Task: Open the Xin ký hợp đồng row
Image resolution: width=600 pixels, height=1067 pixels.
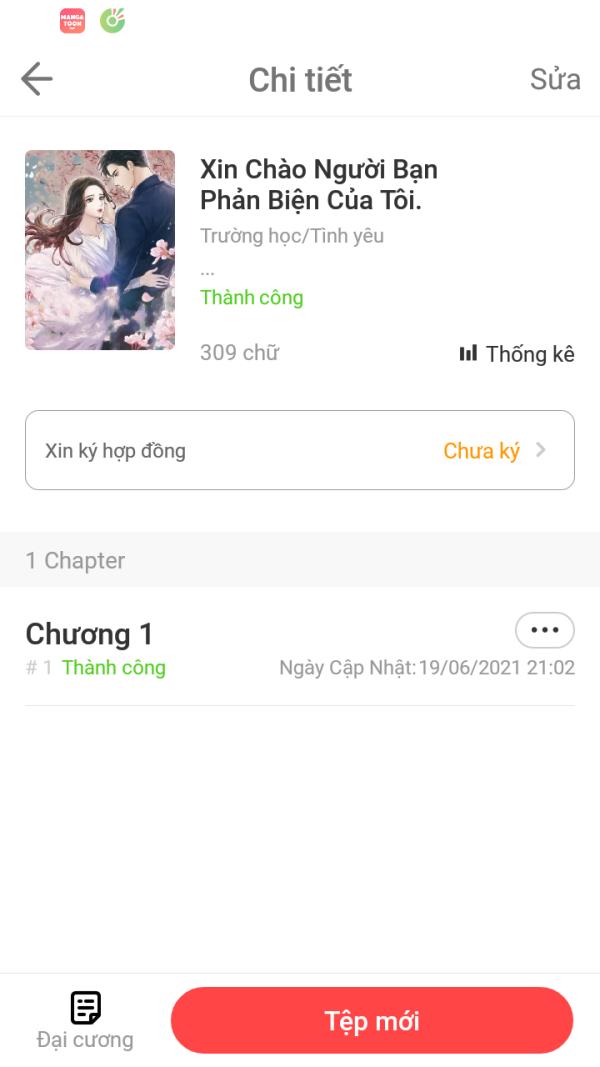Action: 300,450
